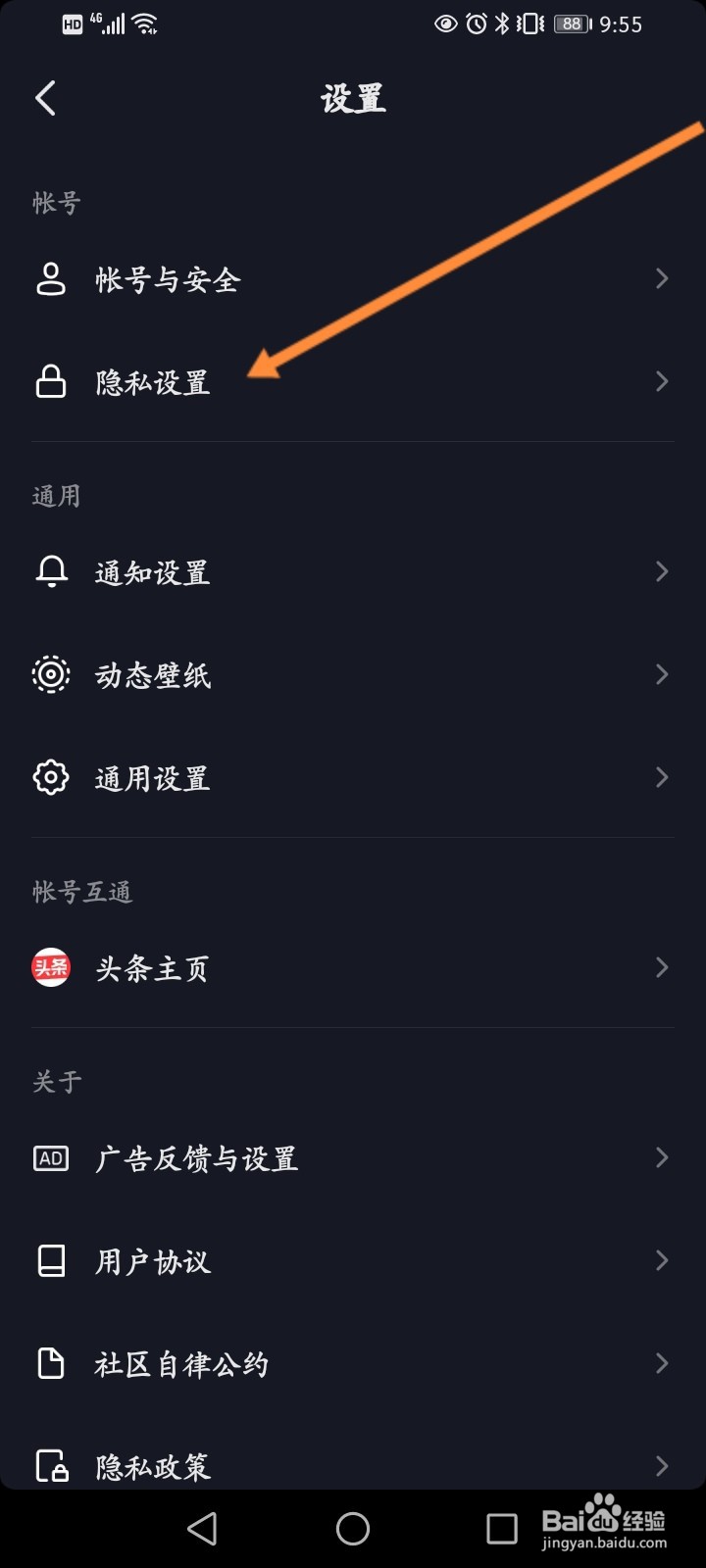Image resolution: width=706 pixels, height=1568 pixels.
Task: Tap the system home button
Action: (353, 1529)
